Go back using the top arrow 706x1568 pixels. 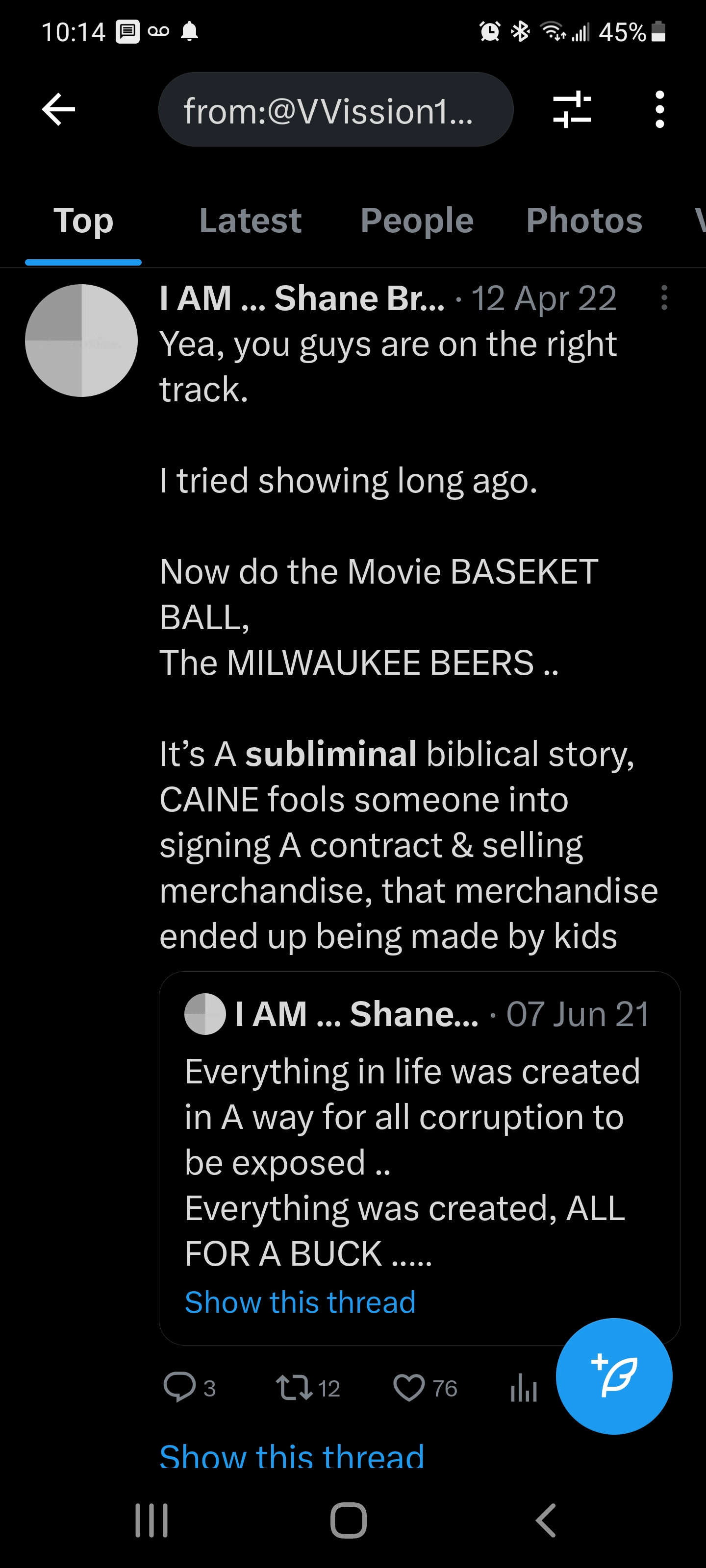pos(58,110)
